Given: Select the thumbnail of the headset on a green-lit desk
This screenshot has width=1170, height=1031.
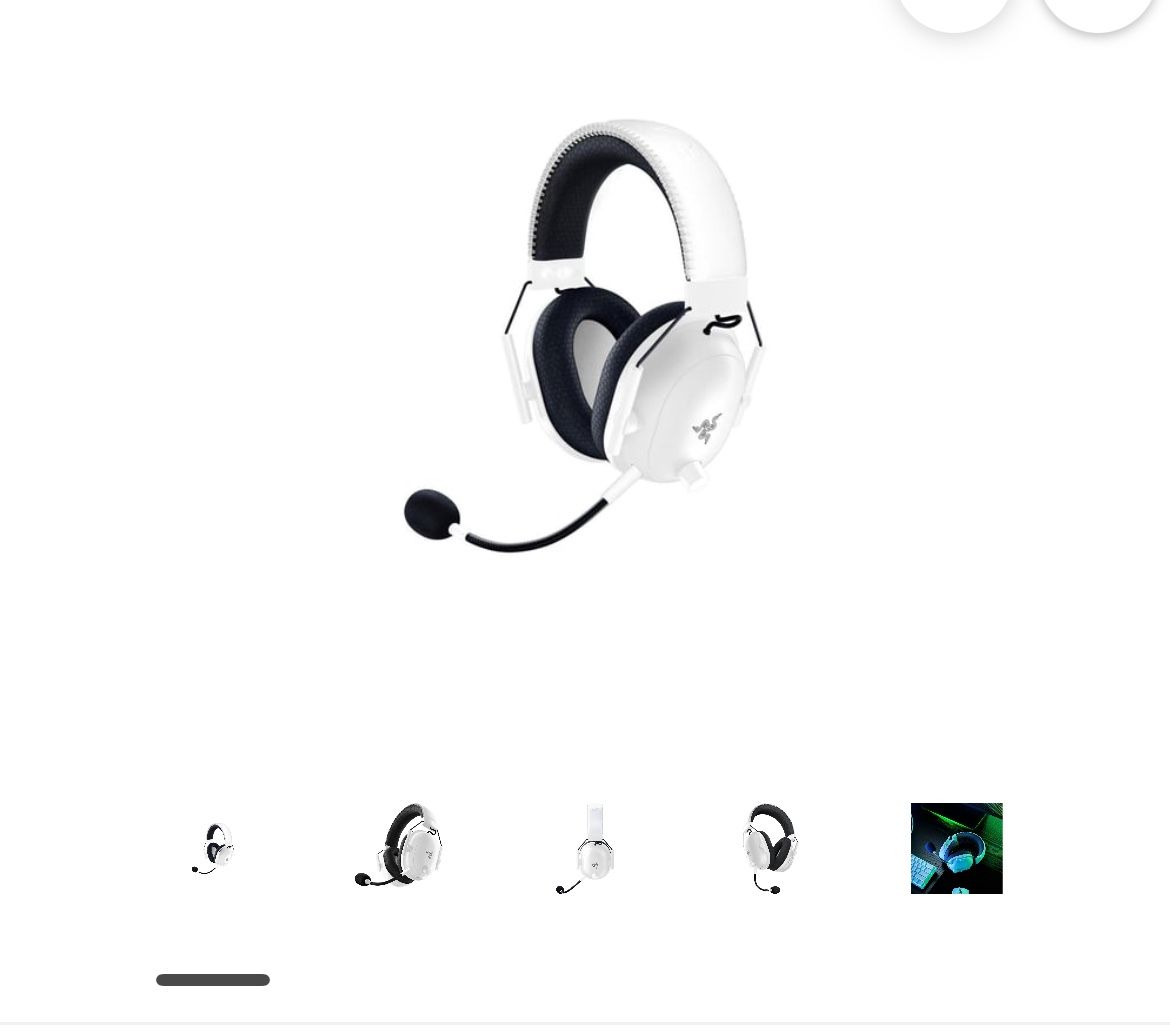Looking at the screenshot, I should click(x=956, y=848).
